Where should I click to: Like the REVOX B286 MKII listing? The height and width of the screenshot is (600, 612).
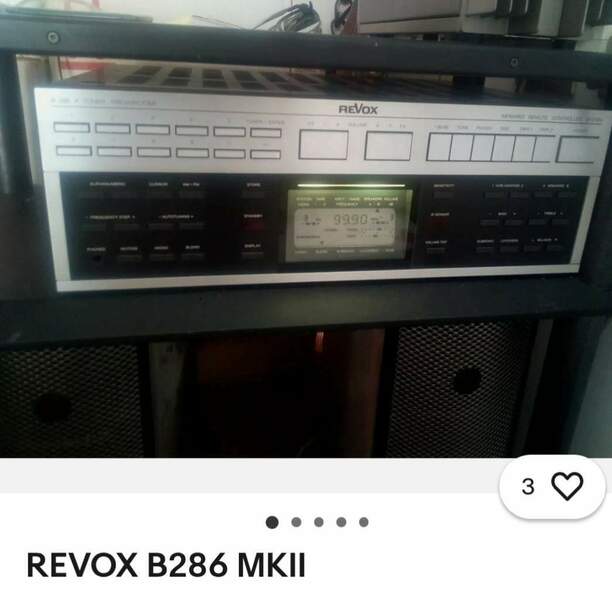pyautogui.click(x=566, y=487)
